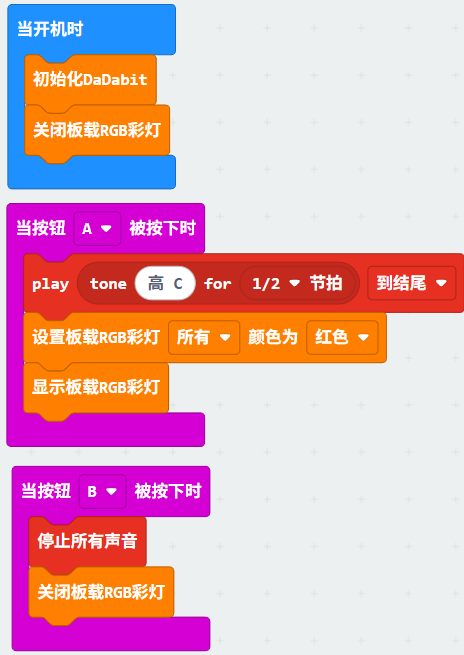Screen dimensions: 464x655
Task: Open the 所有 RGB light selector dropdown
Action: (204, 337)
